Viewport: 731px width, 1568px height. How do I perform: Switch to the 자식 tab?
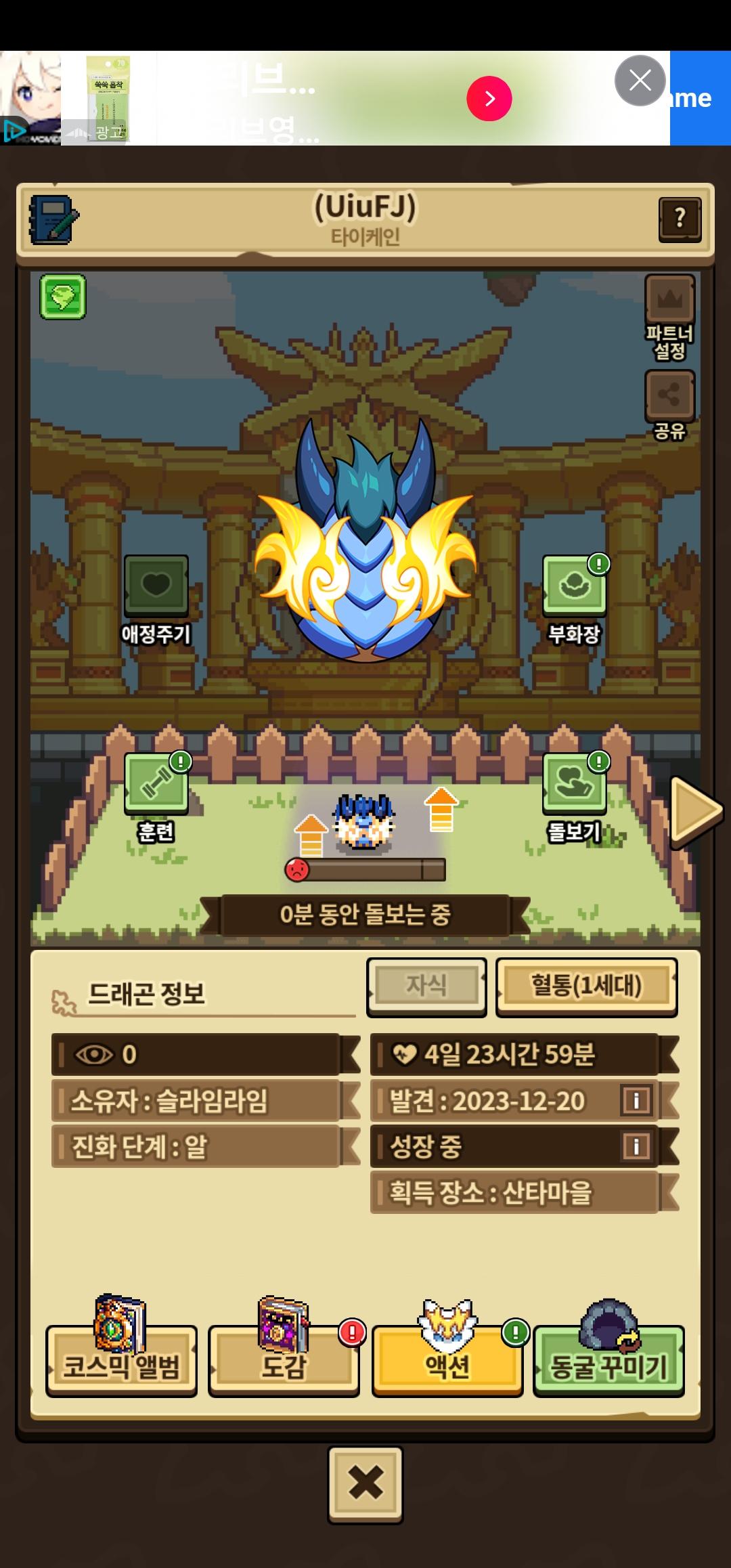point(426,986)
